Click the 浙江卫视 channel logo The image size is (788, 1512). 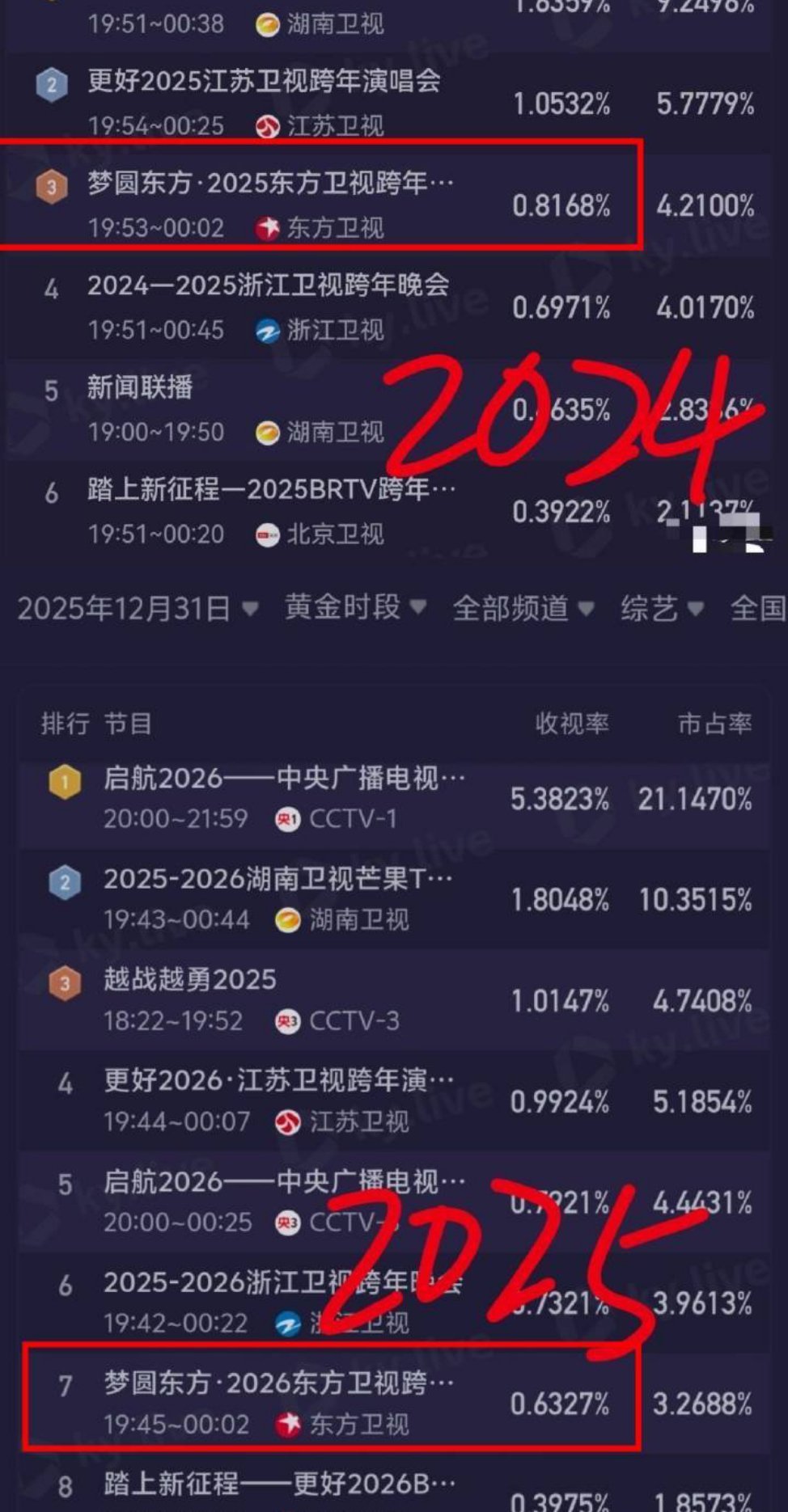[x=265, y=331]
